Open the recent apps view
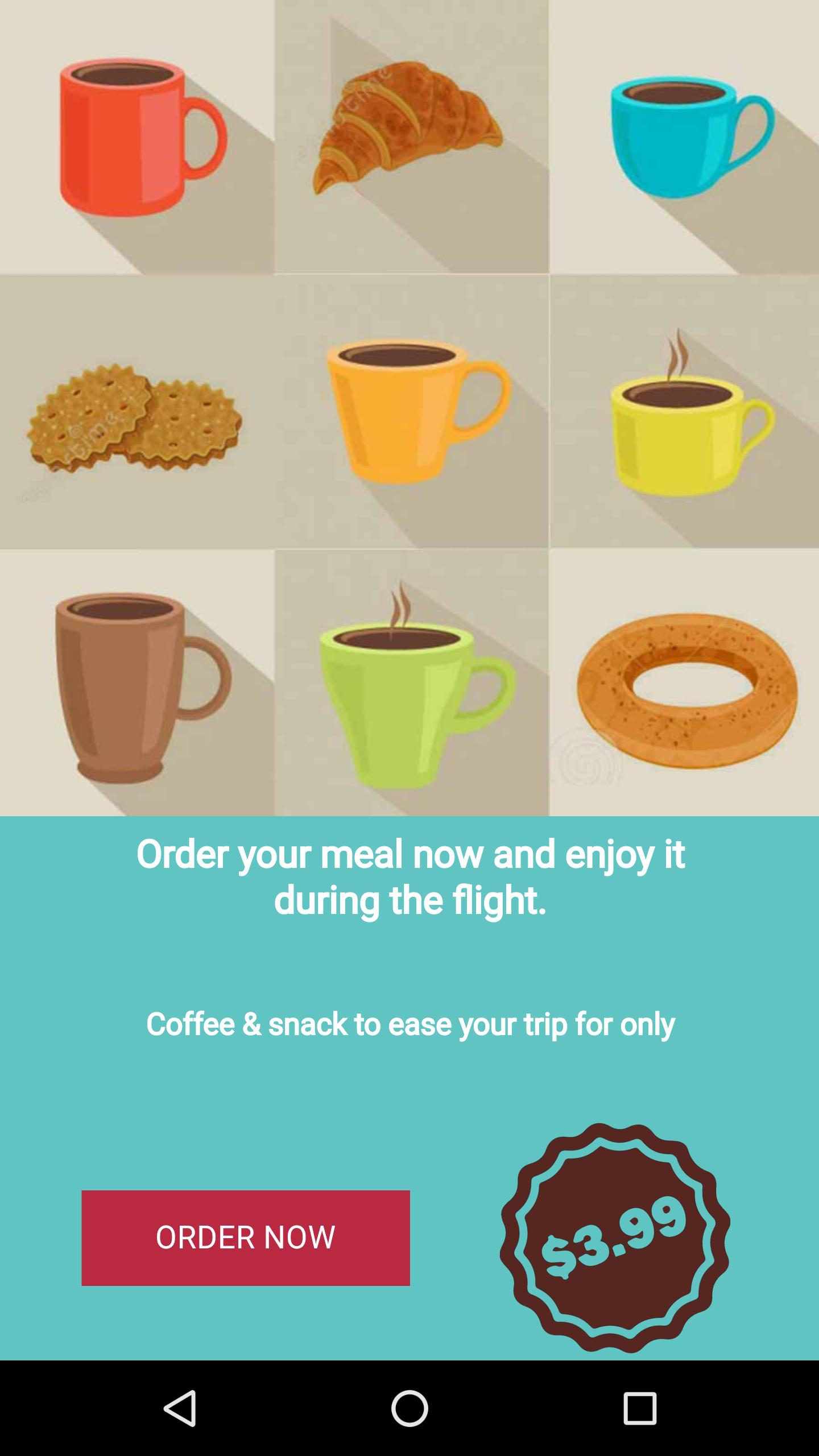The image size is (819, 1456). 640,1408
